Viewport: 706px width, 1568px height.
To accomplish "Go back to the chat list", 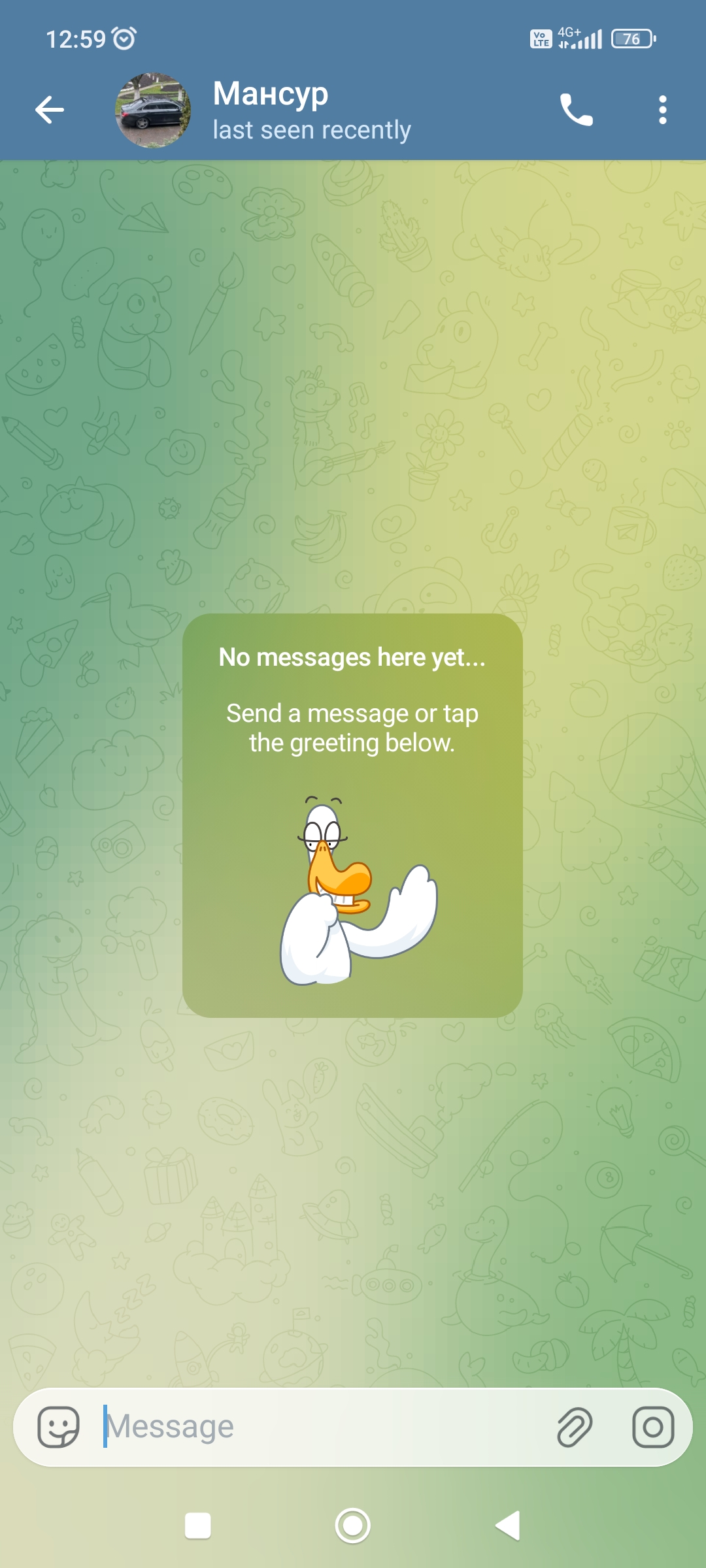I will [50, 110].
